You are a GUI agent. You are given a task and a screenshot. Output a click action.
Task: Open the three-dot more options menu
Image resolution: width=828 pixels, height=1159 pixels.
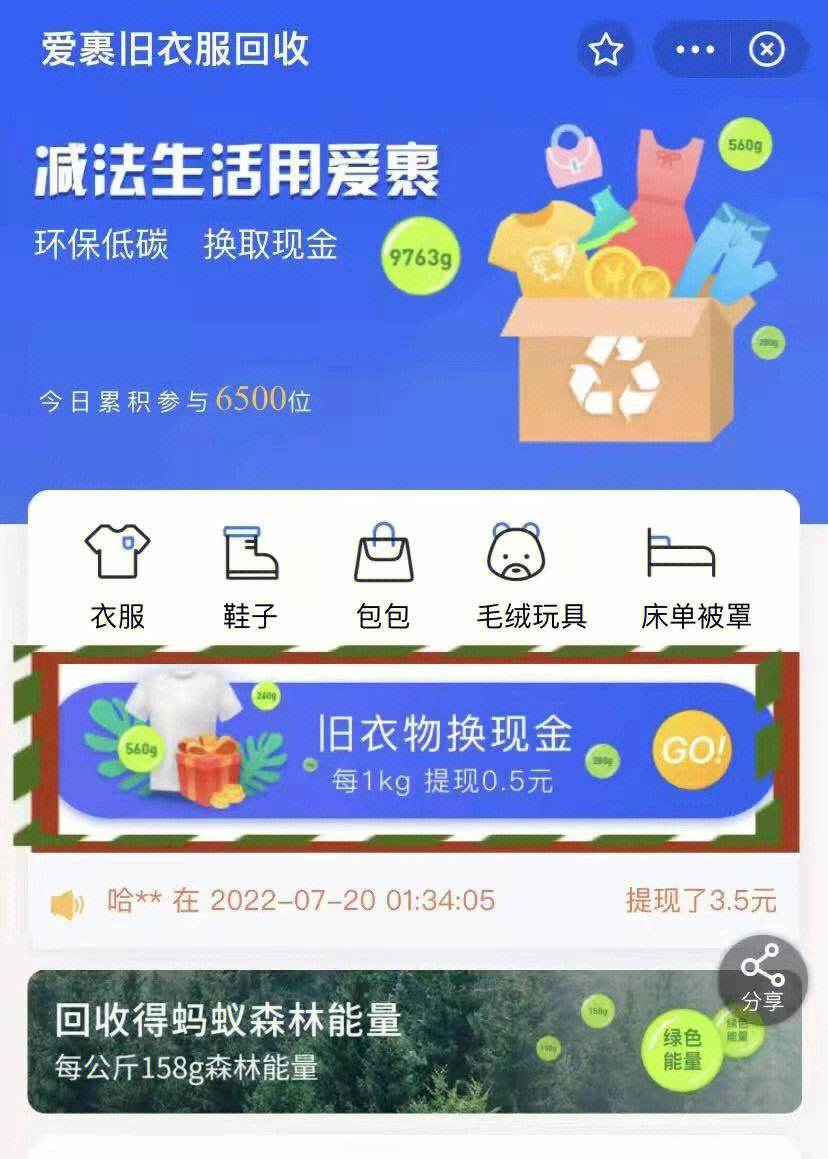tap(696, 49)
